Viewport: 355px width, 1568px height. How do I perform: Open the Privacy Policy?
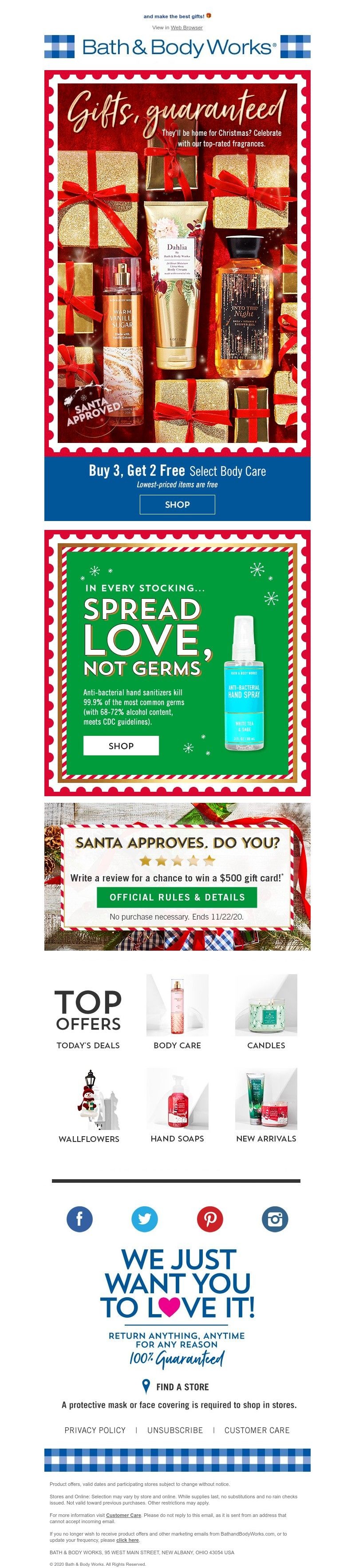(x=95, y=1430)
